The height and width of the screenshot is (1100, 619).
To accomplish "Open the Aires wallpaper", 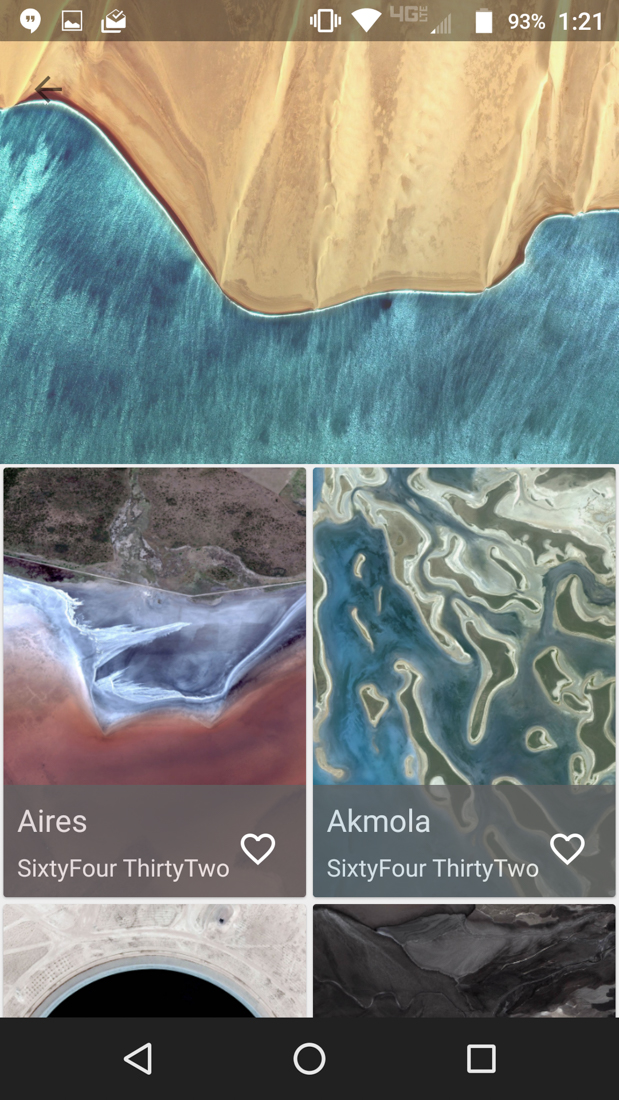I will pyautogui.click(x=155, y=627).
